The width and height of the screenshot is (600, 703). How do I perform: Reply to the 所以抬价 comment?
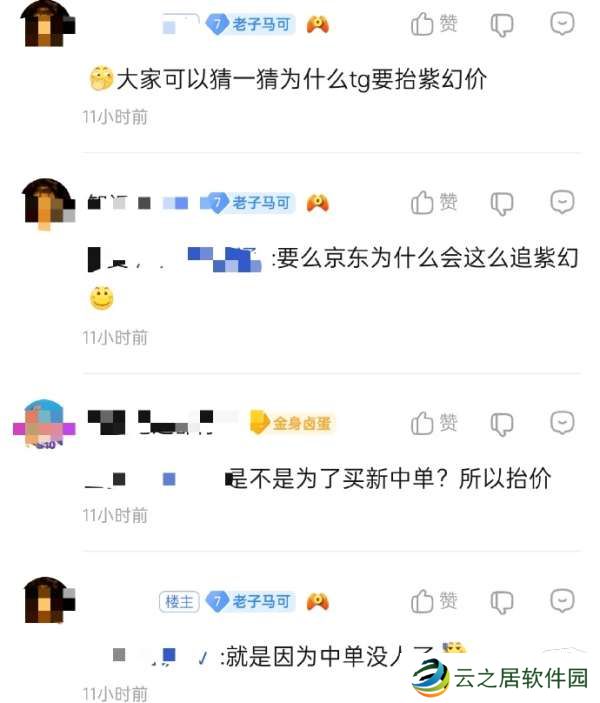(563, 423)
